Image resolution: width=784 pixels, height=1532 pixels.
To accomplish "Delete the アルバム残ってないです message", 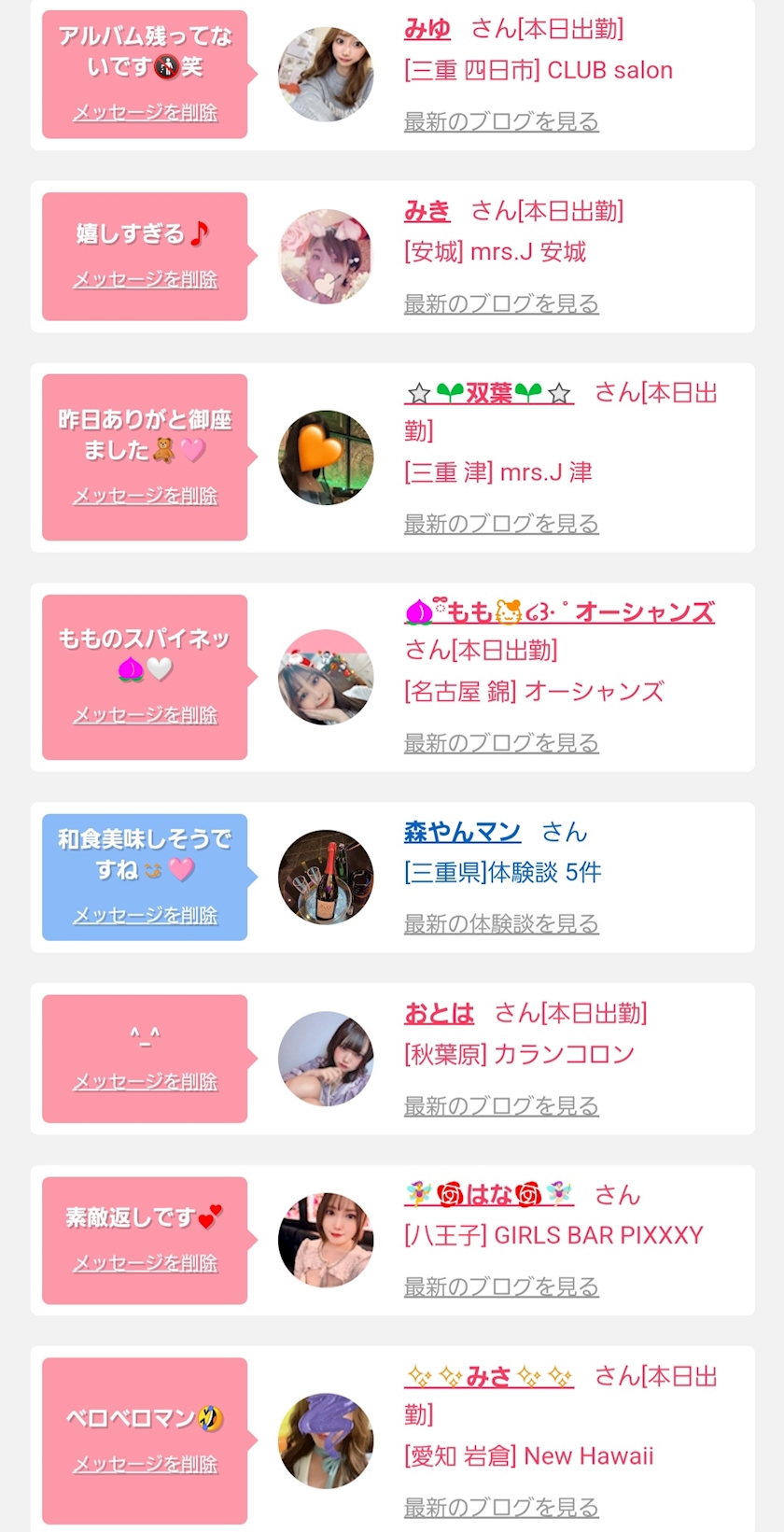I will click(x=145, y=113).
